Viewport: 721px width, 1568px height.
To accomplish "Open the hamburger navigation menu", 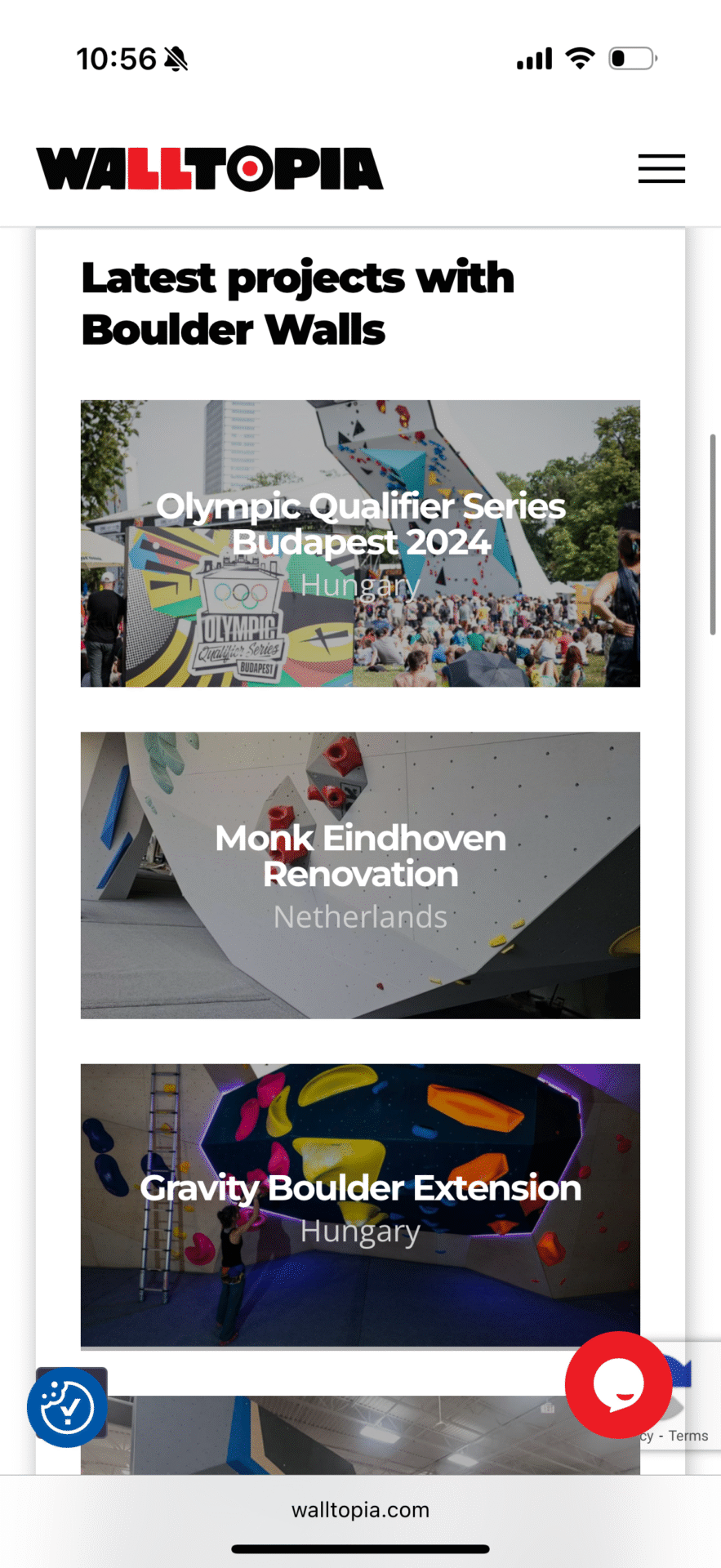I will [x=661, y=169].
